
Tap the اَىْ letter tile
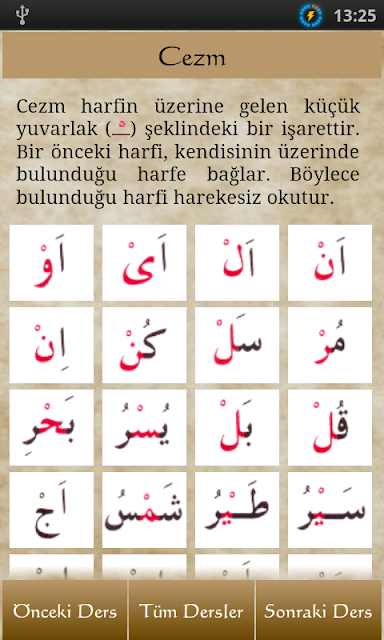coord(144,263)
